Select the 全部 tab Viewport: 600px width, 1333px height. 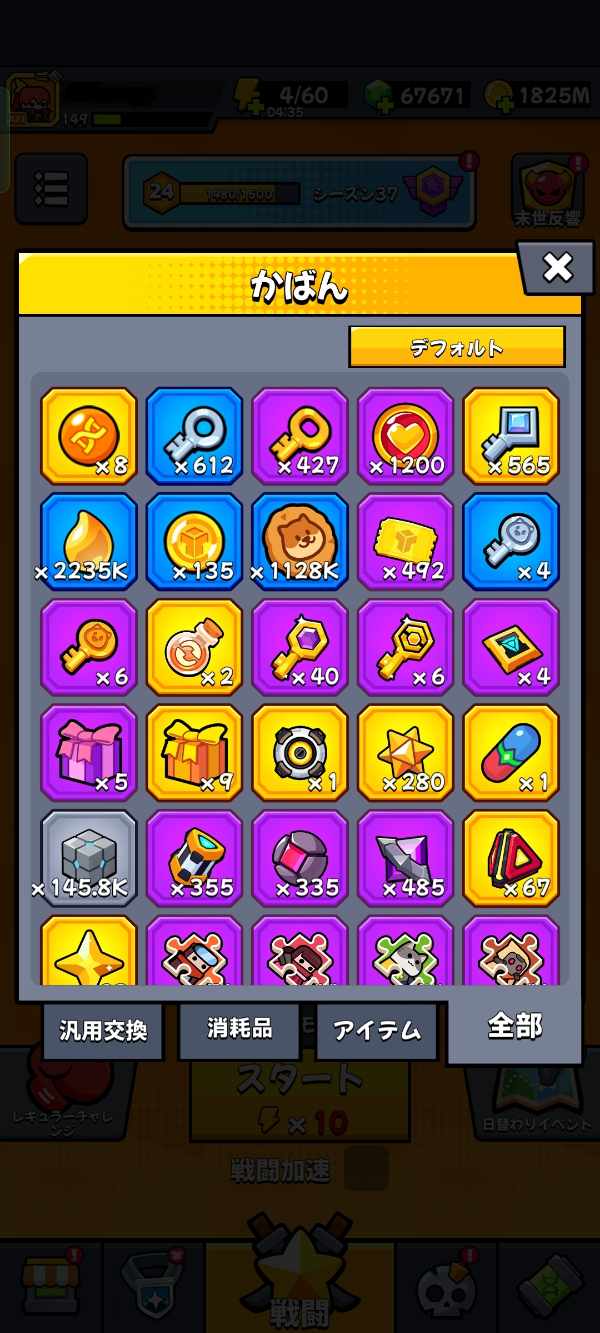coord(514,1027)
